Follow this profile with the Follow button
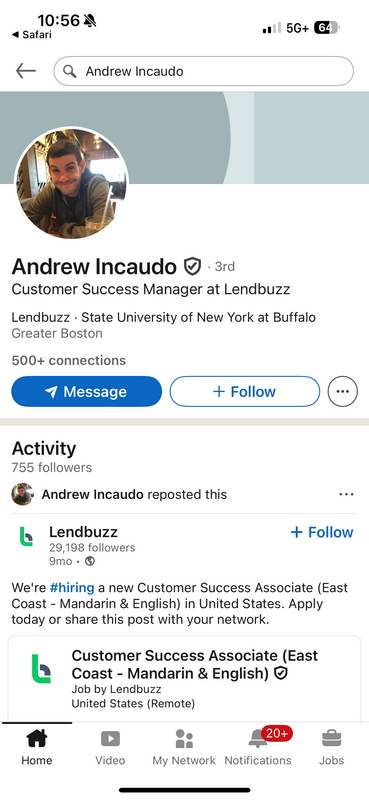 tap(244, 391)
